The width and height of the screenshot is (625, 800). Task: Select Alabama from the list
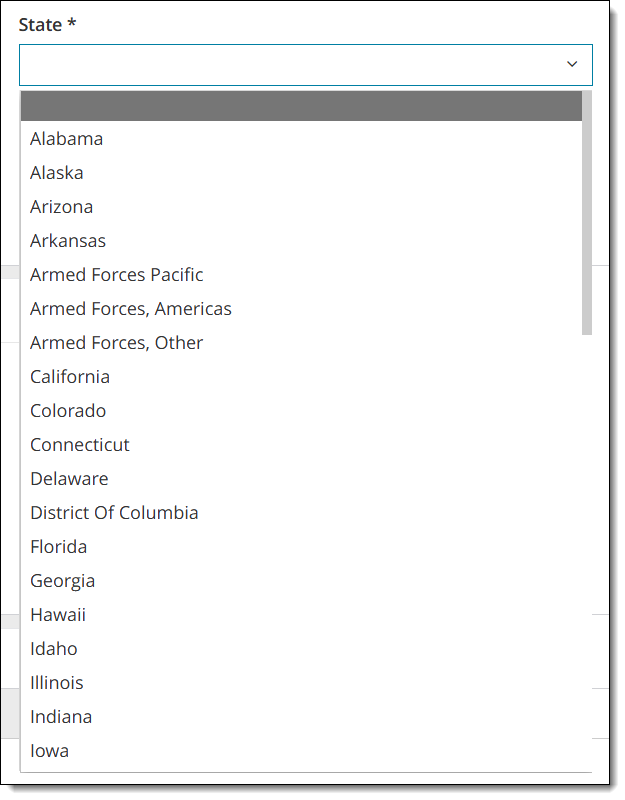(x=67, y=139)
